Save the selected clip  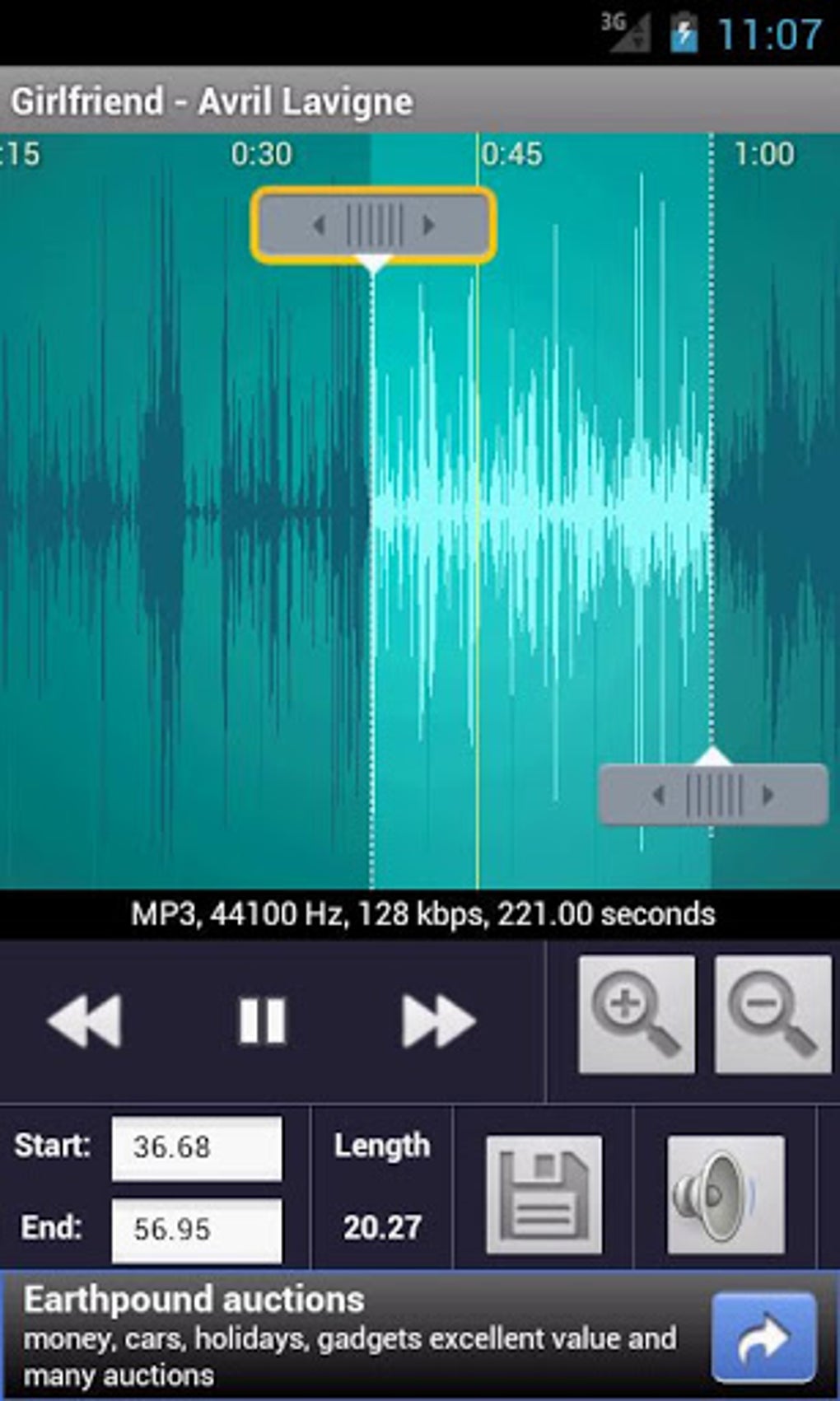(544, 1194)
